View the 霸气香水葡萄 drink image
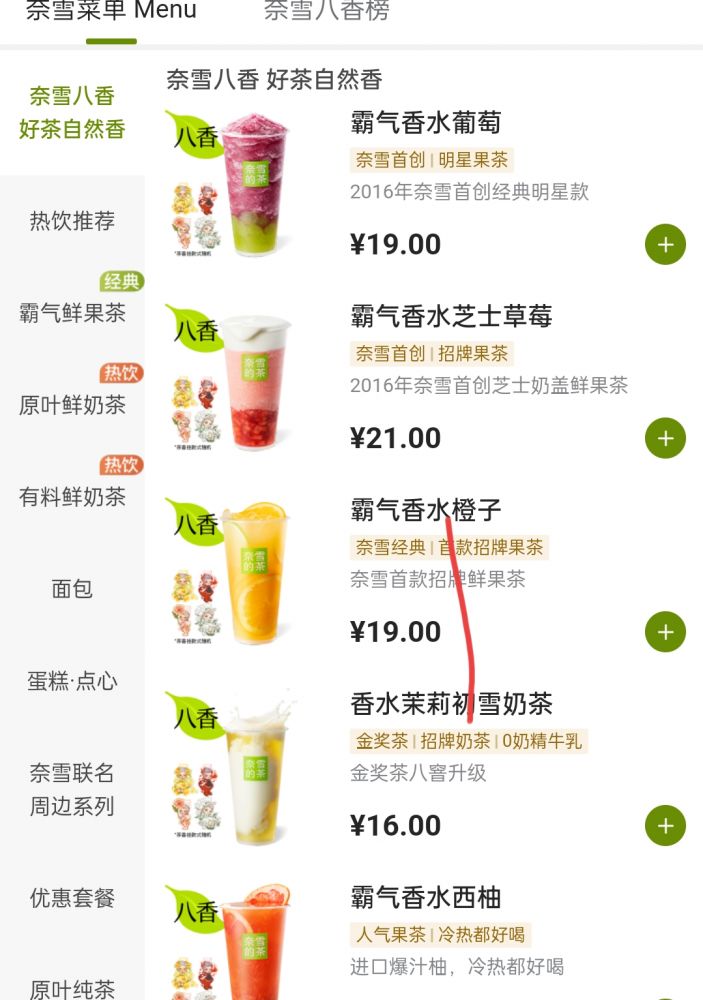The height and width of the screenshot is (1000, 703). pos(245,185)
